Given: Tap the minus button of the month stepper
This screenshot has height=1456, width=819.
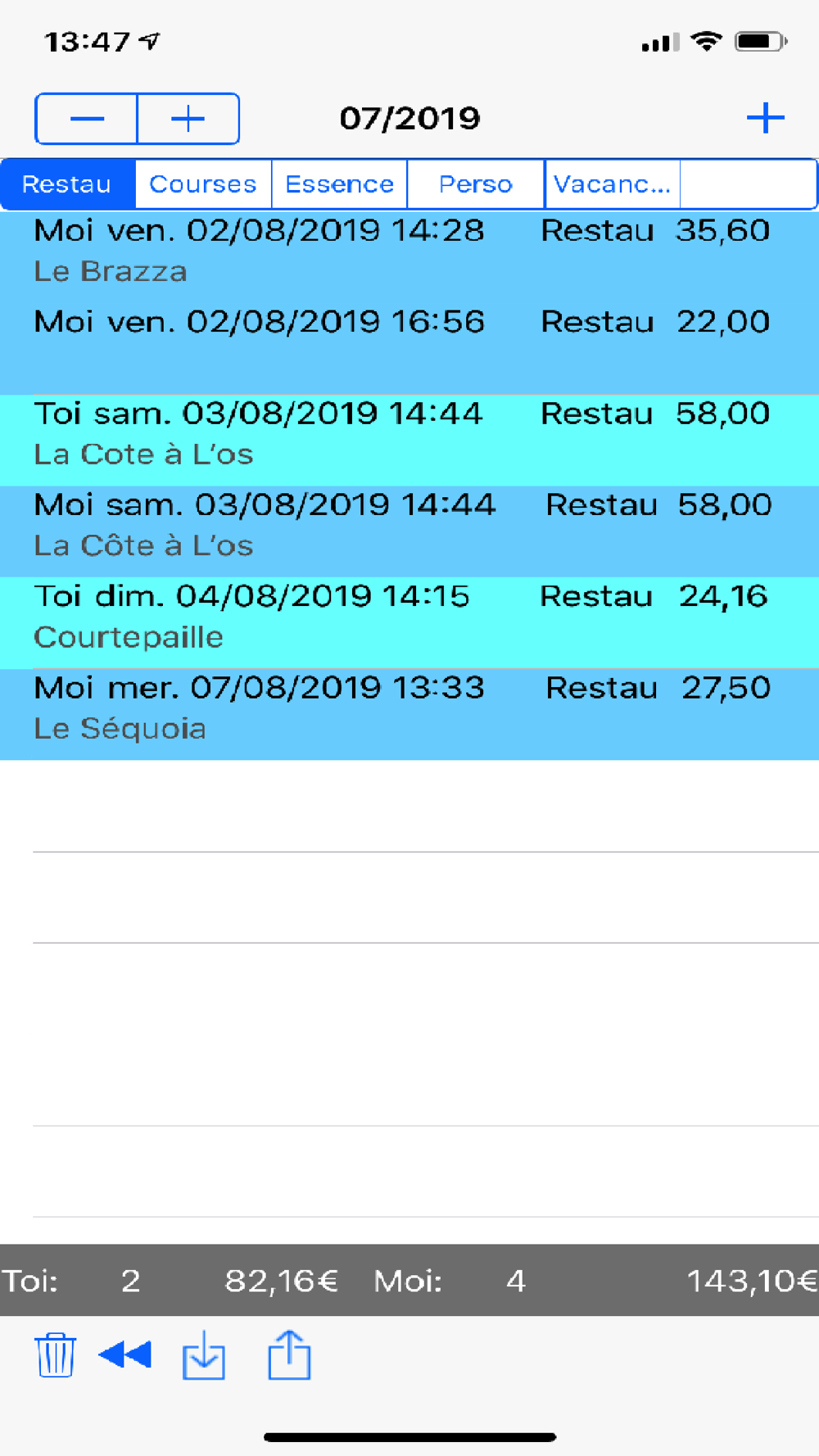Looking at the screenshot, I should point(87,119).
